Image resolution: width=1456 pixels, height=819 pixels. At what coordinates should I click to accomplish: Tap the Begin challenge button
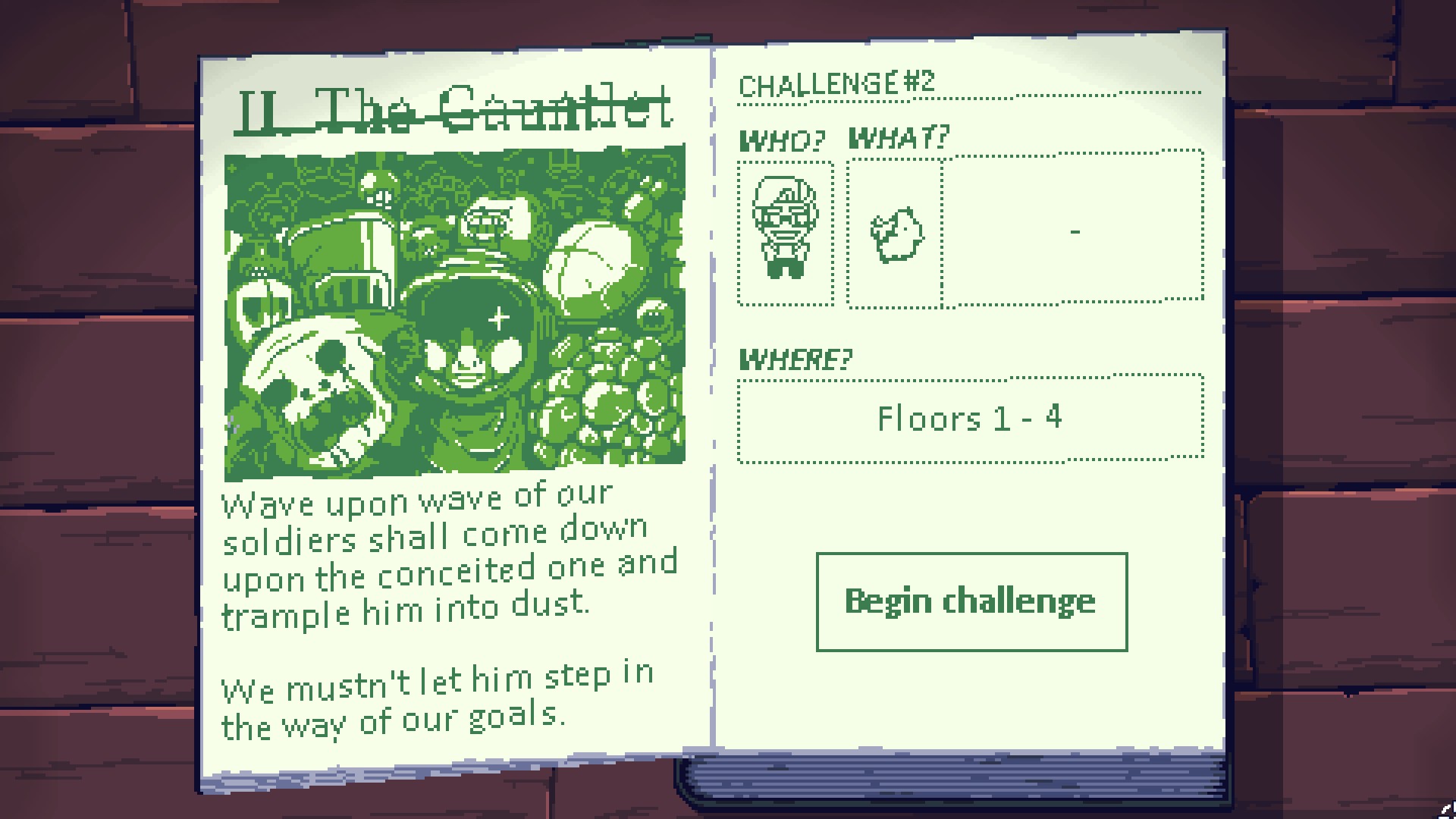(x=971, y=601)
